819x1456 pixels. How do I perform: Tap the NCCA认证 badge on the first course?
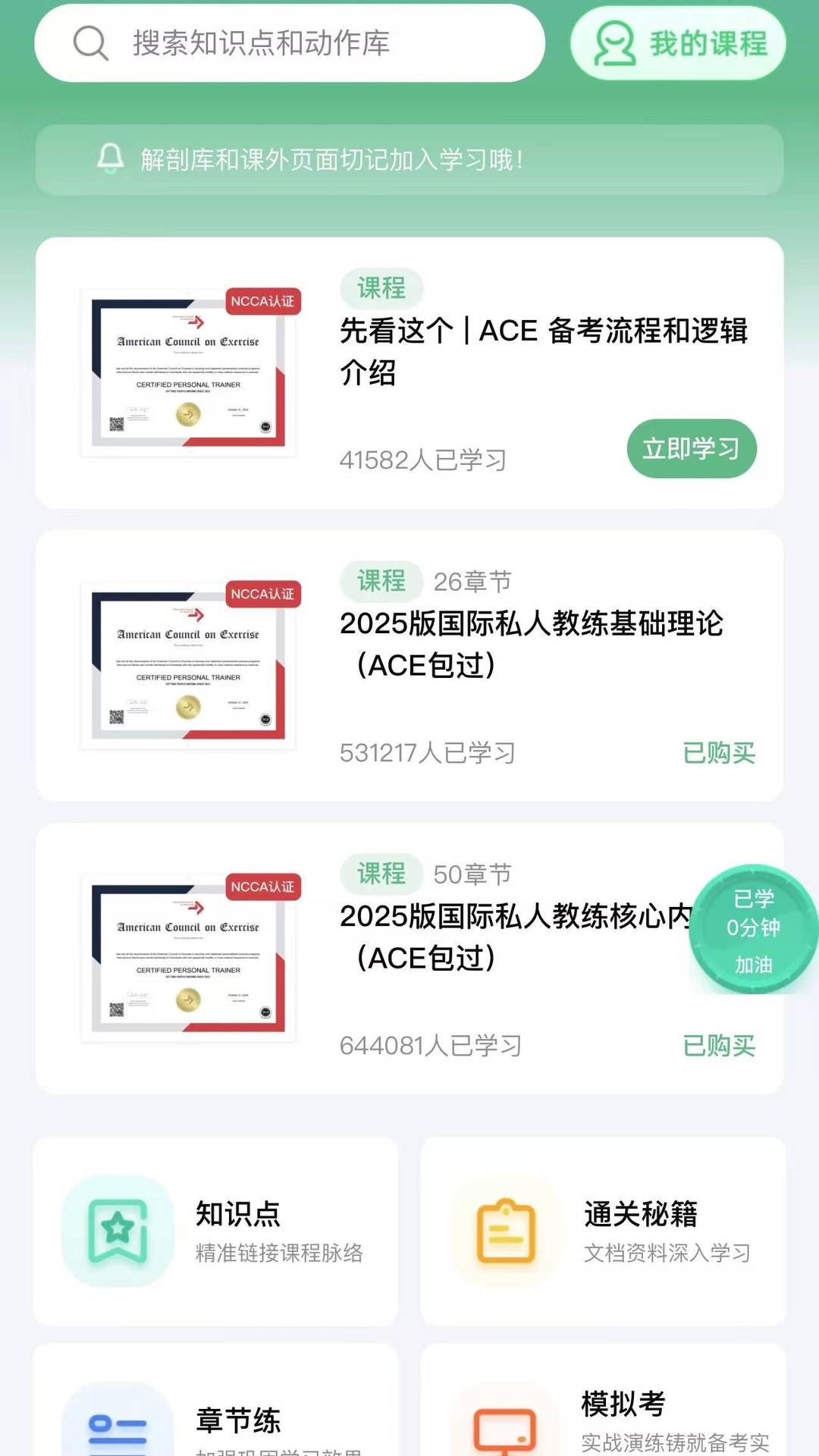(x=264, y=301)
